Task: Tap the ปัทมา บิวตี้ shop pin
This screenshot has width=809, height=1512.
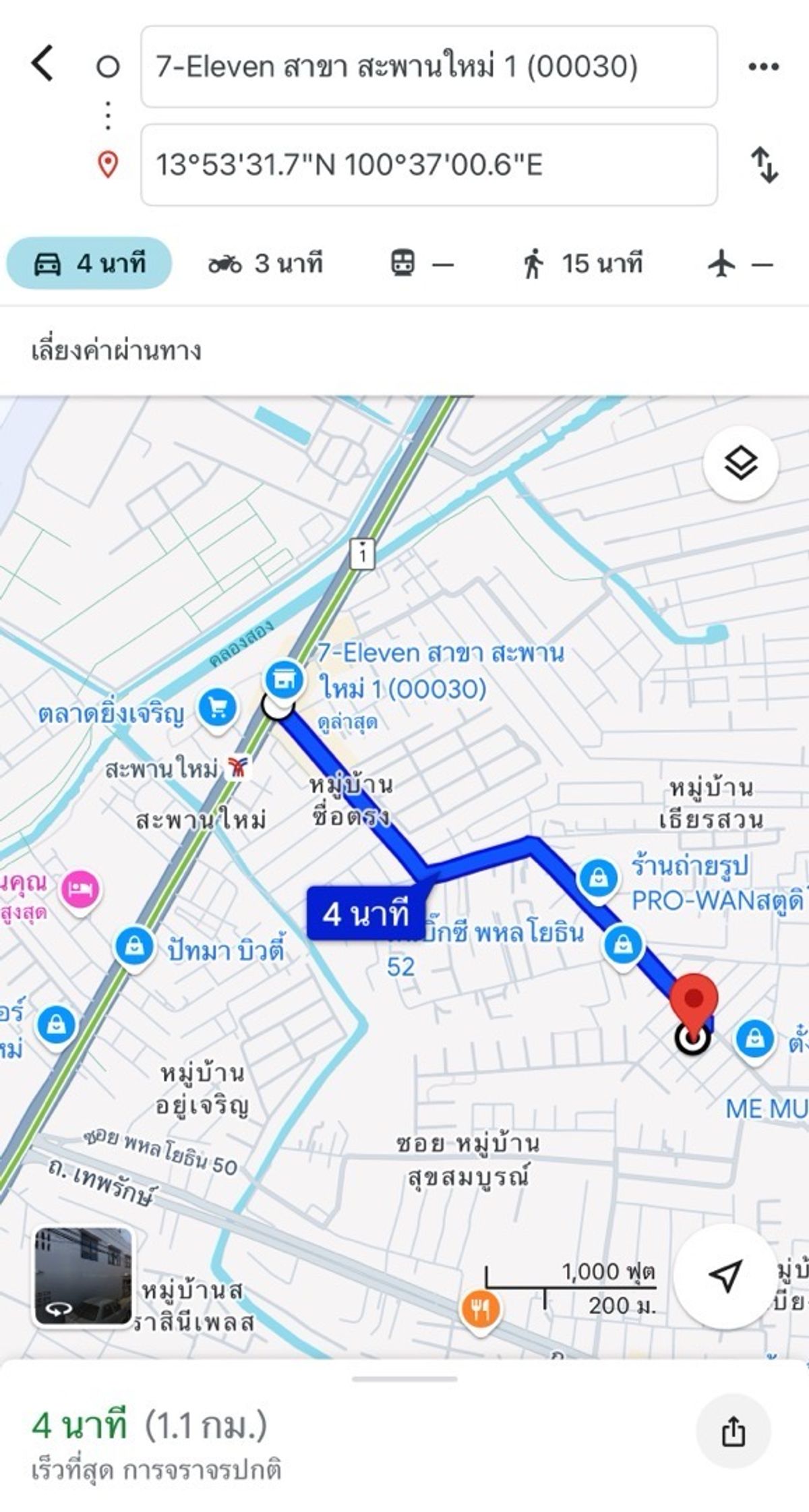Action: [134, 948]
